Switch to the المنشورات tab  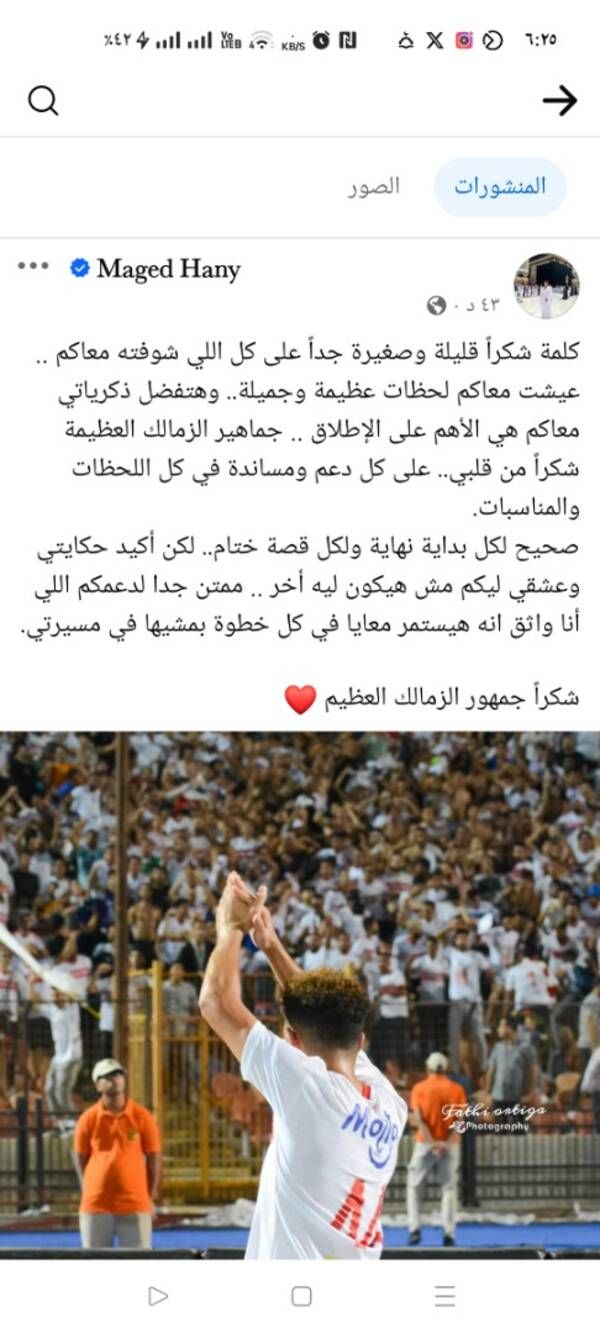pyautogui.click(x=500, y=187)
